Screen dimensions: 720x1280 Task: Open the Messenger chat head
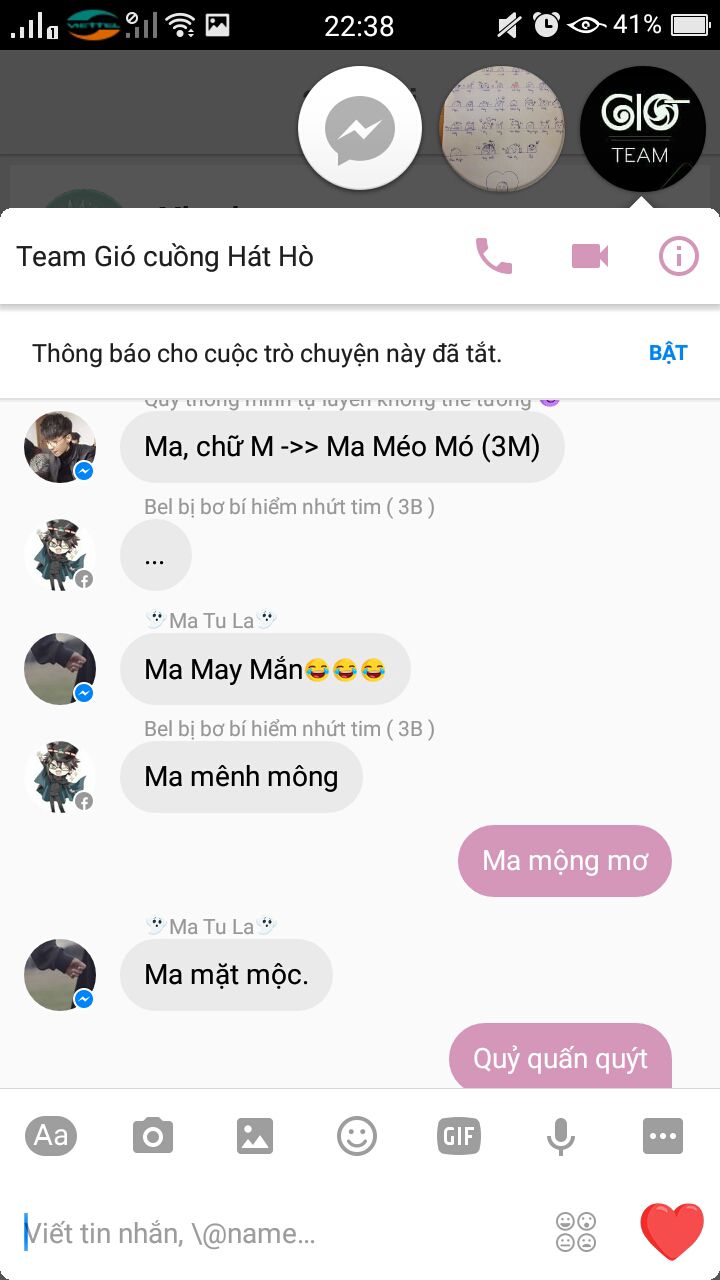pyautogui.click(x=360, y=128)
